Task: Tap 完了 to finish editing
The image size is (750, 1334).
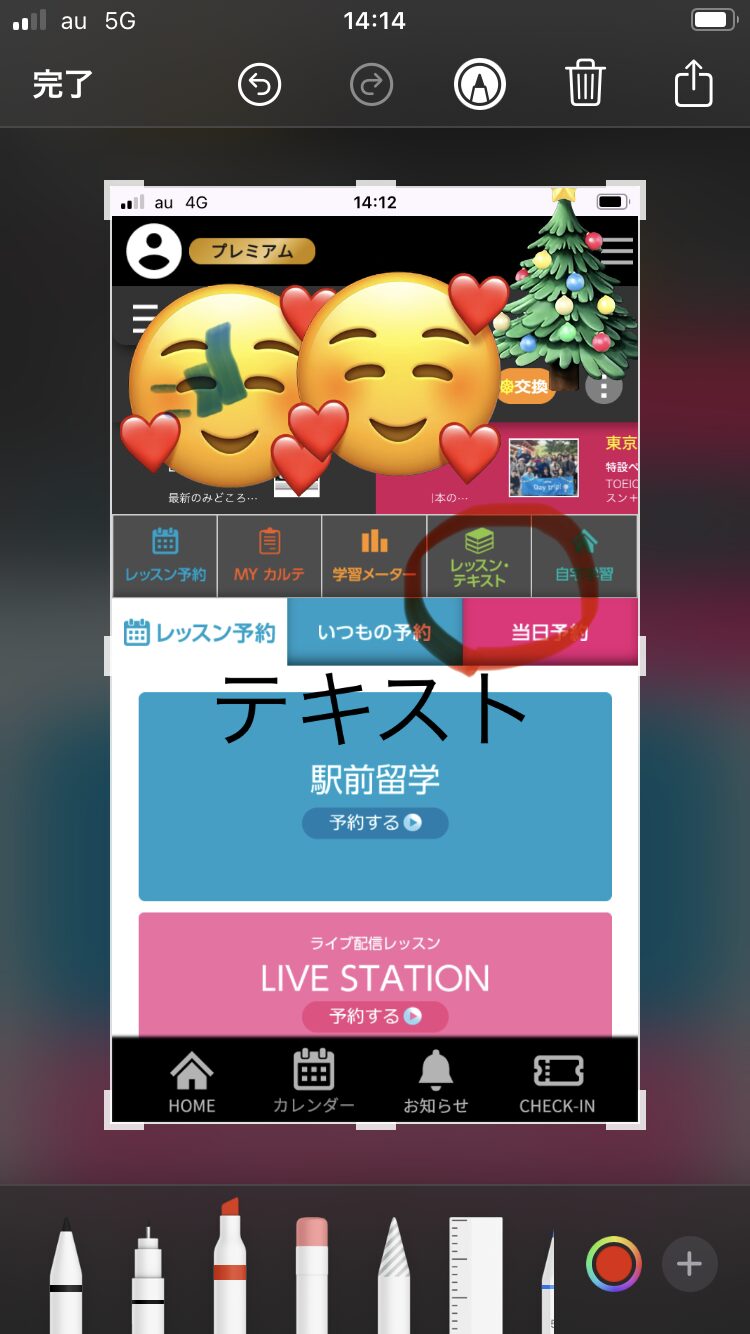Action: 60,84
